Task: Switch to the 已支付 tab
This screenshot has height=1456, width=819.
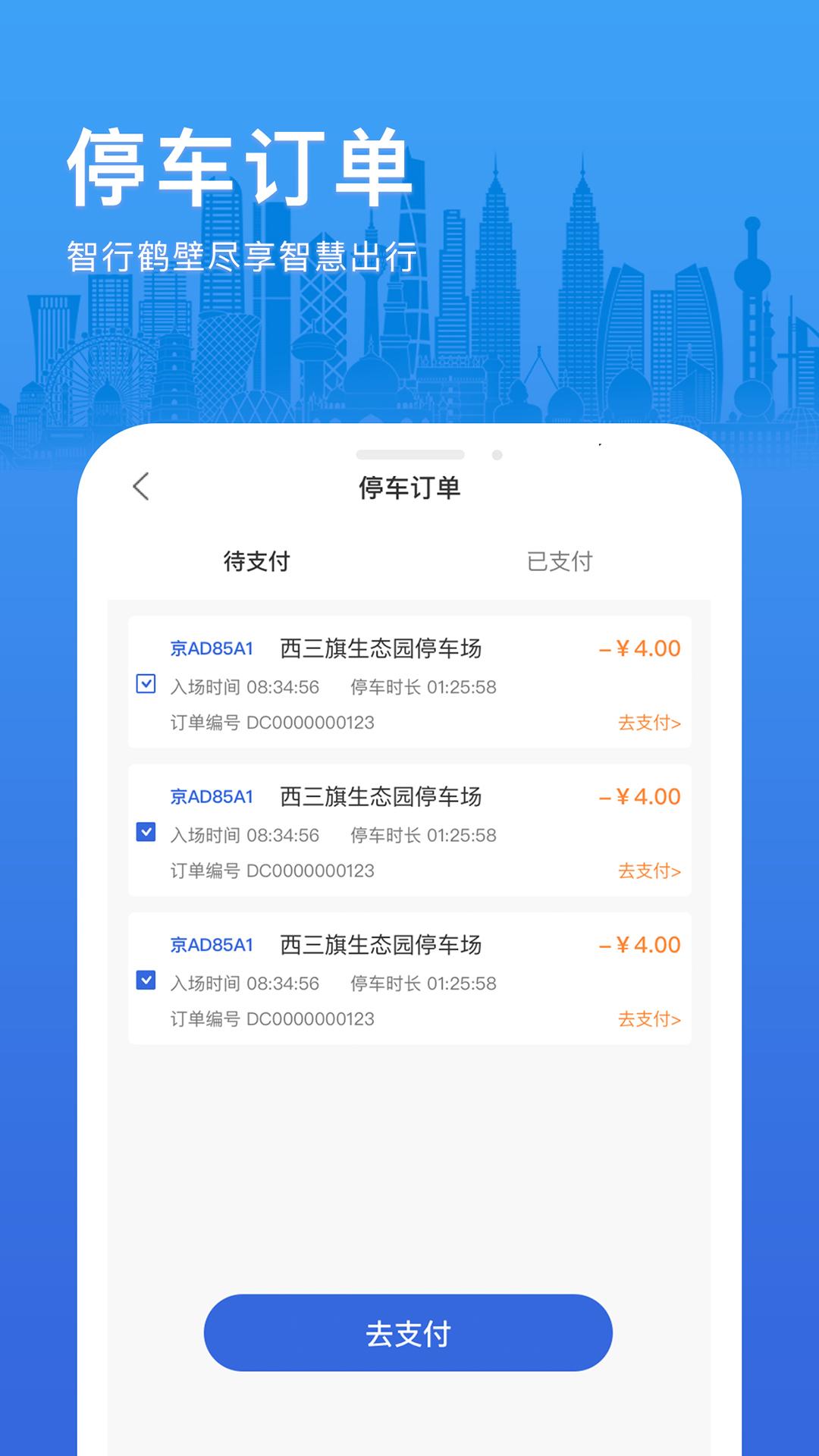Action: coord(559,561)
